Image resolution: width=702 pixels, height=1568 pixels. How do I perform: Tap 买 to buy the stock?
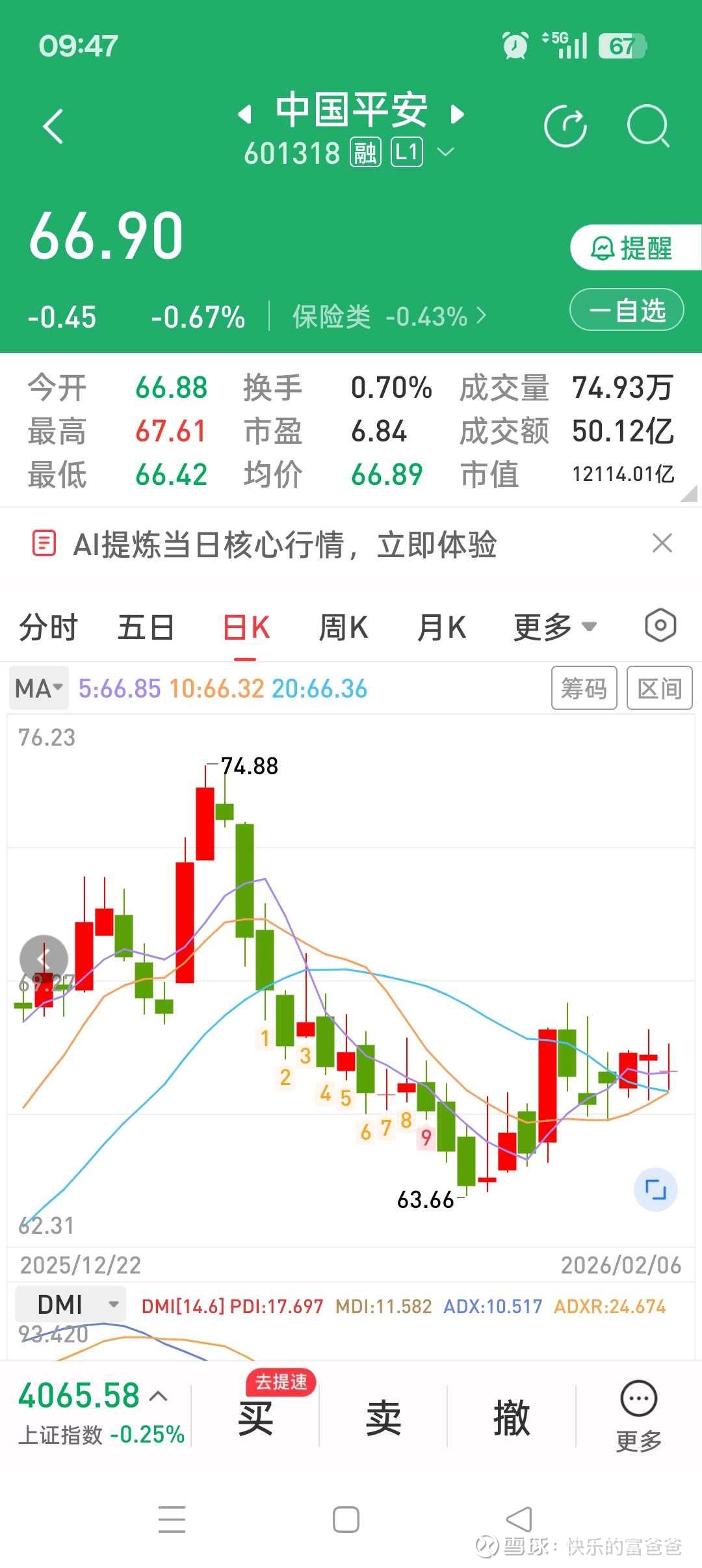255,1417
